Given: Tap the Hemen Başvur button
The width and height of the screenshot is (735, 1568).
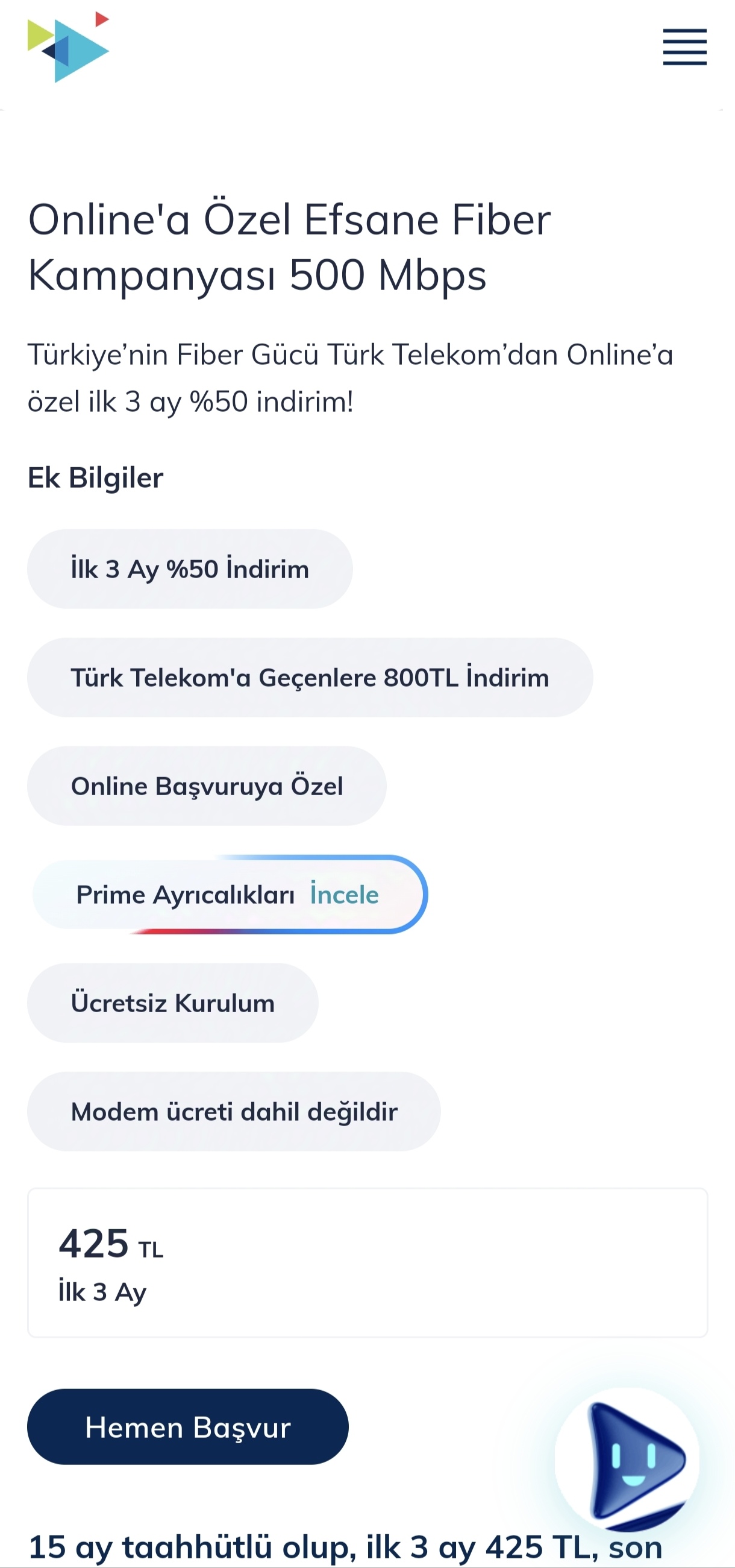Looking at the screenshot, I should pyautogui.click(x=187, y=1427).
